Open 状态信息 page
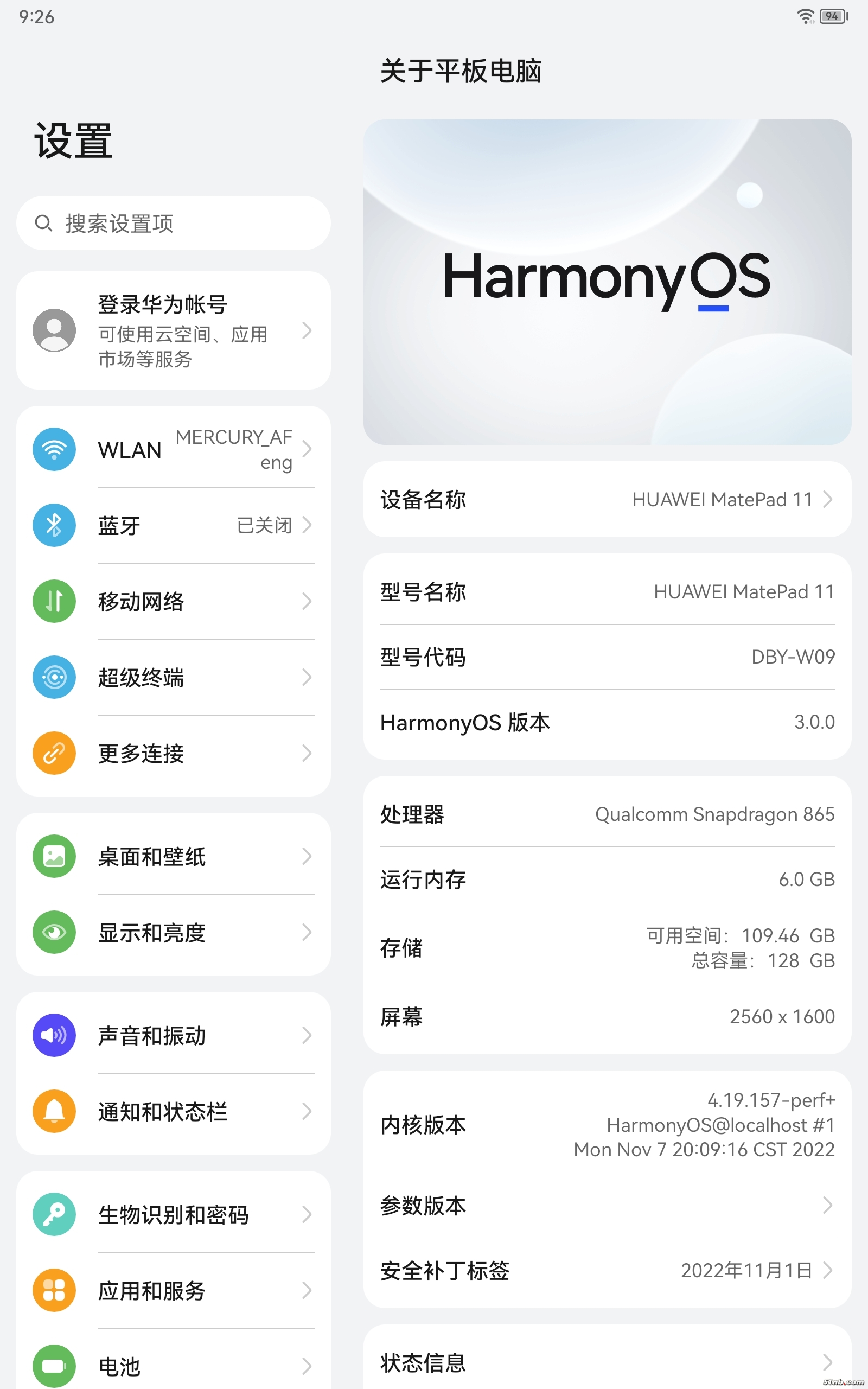The width and height of the screenshot is (868, 1389). pos(607,1362)
